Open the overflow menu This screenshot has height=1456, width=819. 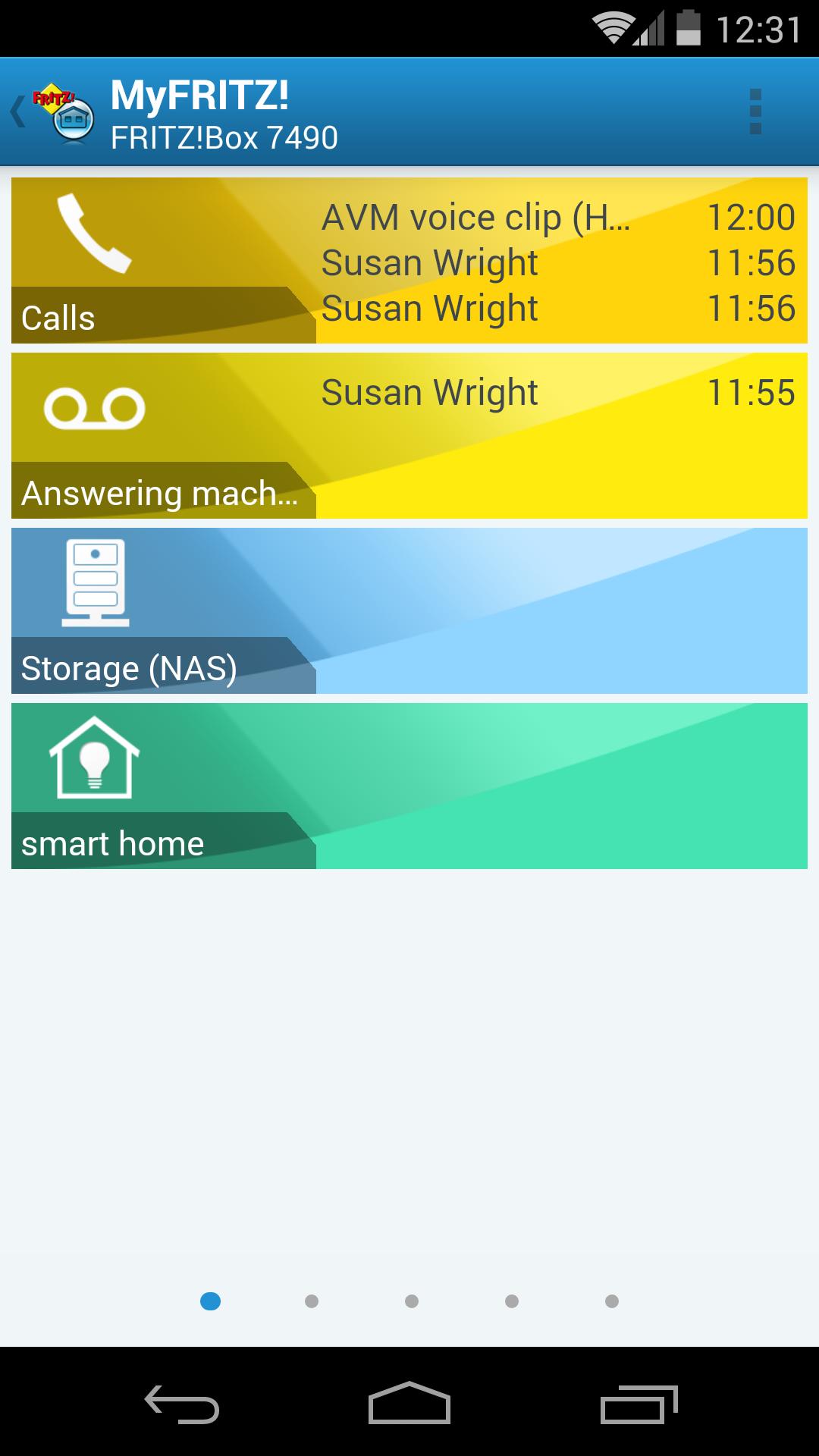pos(755,112)
